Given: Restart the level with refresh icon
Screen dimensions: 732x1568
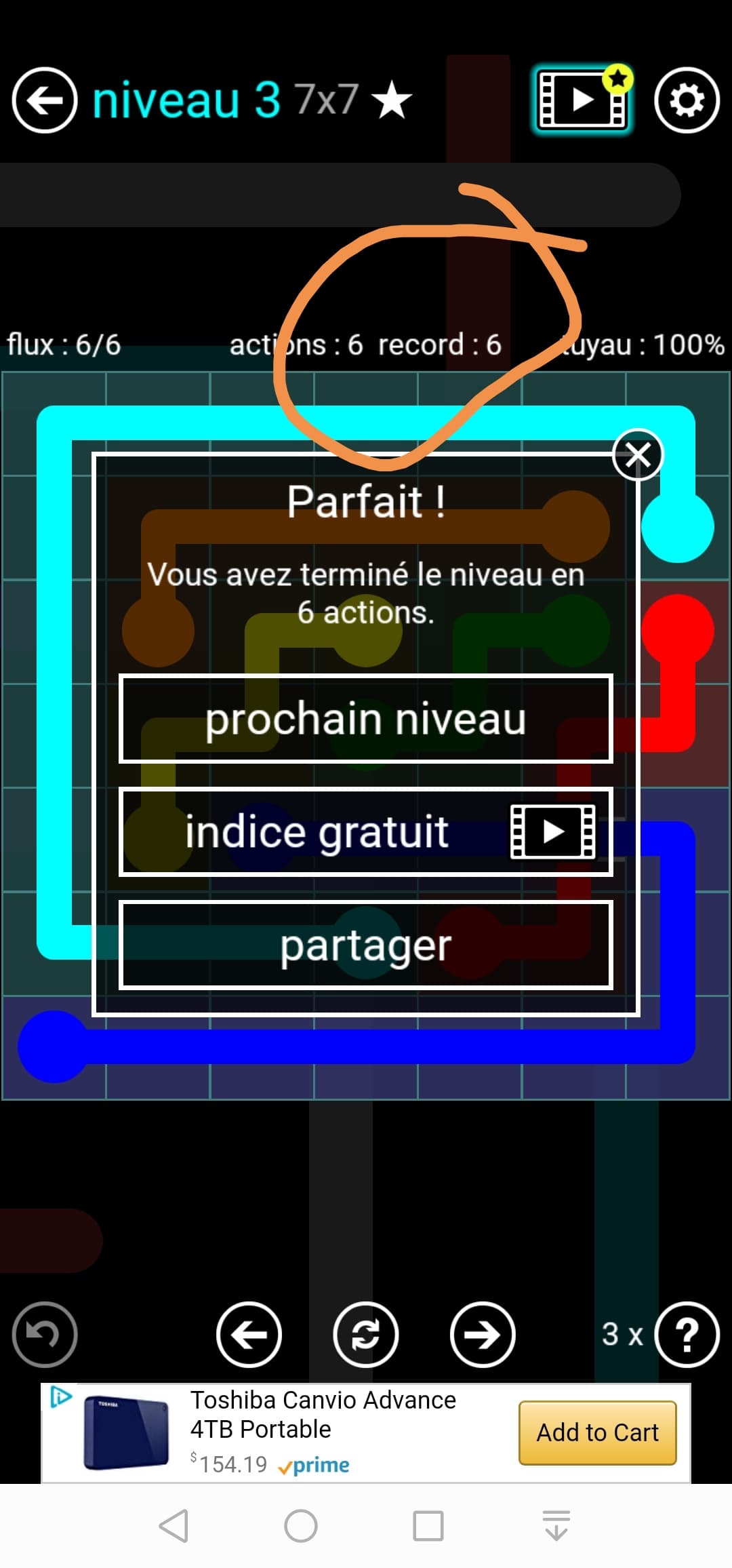Looking at the screenshot, I should [x=366, y=1334].
